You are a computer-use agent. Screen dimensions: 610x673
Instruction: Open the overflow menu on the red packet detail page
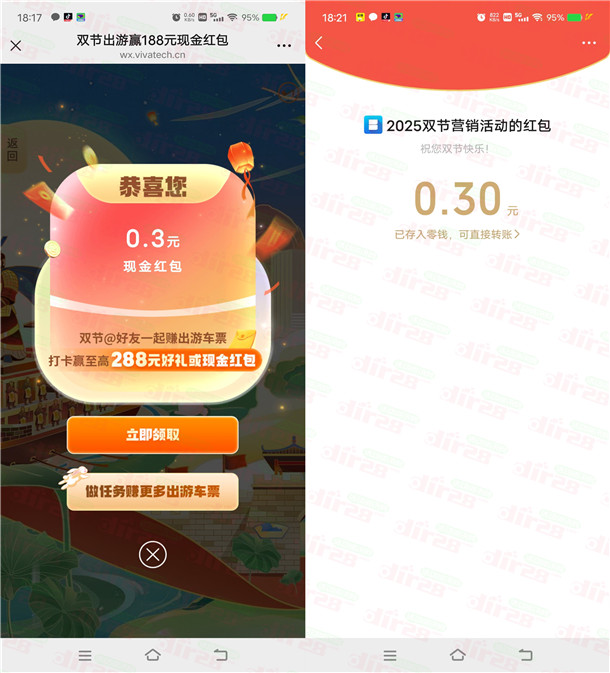(x=588, y=43)
